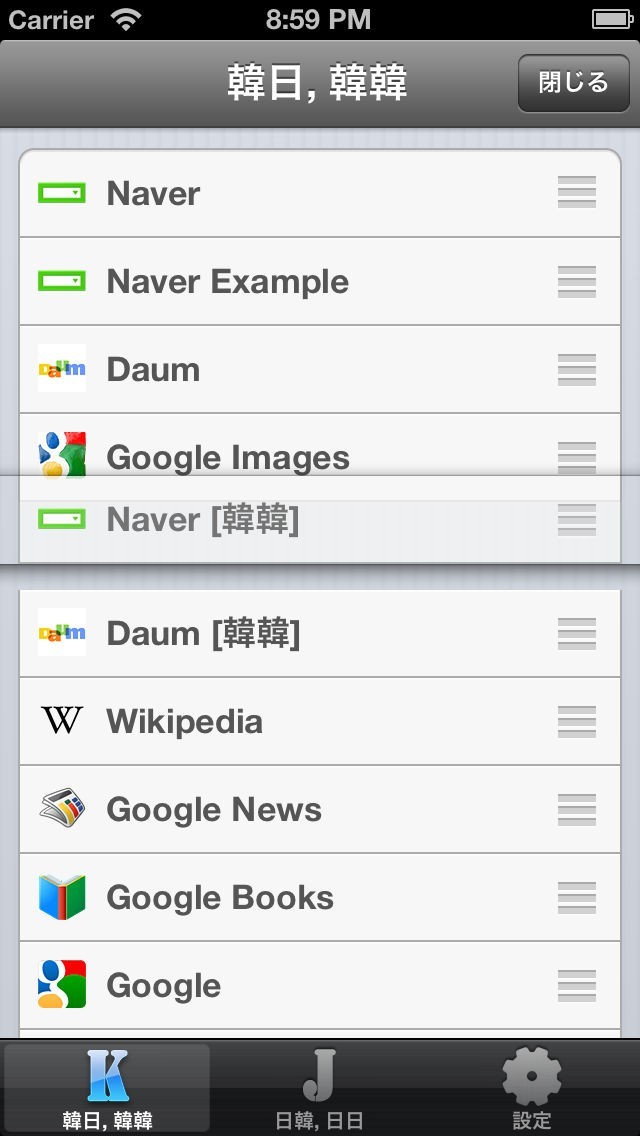
Task: Select the Daum row
Action: click(x=300, y=369)
